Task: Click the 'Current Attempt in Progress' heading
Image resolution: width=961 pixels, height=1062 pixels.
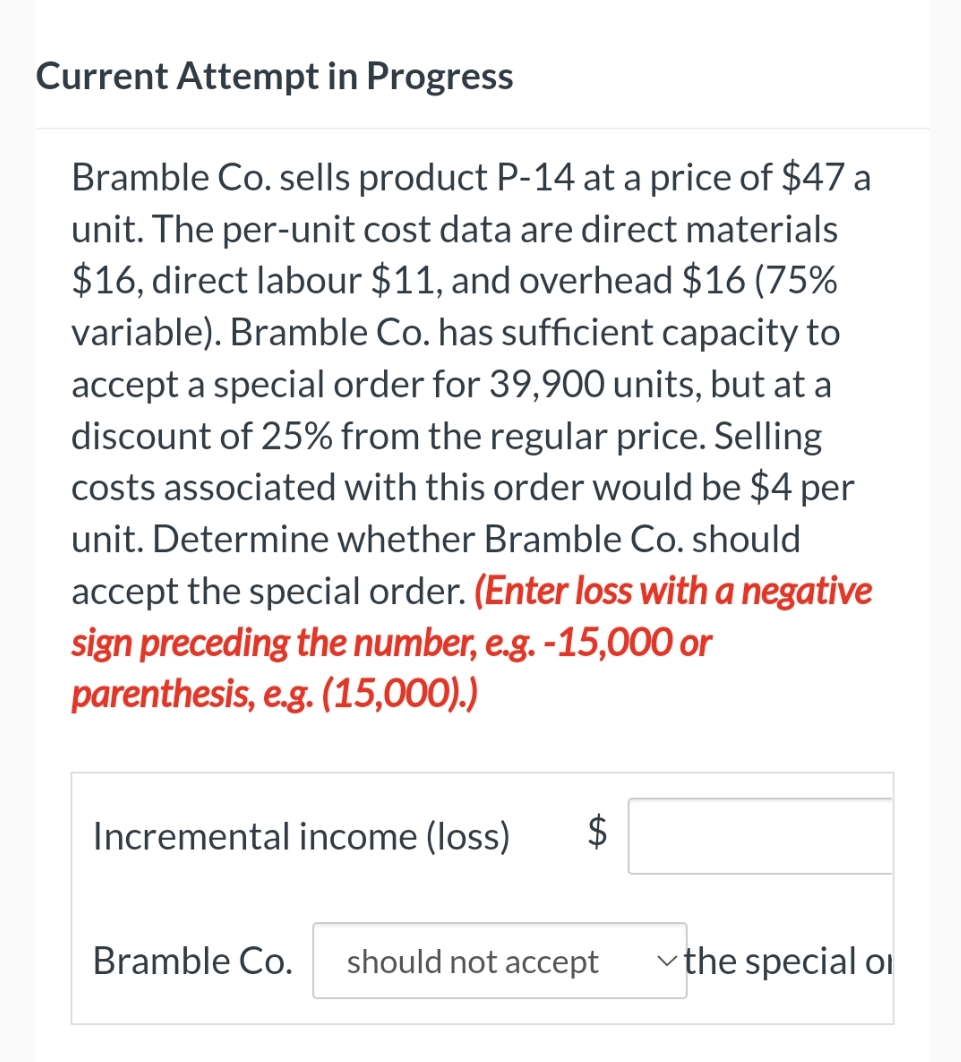Action: (x=274, y=76)
